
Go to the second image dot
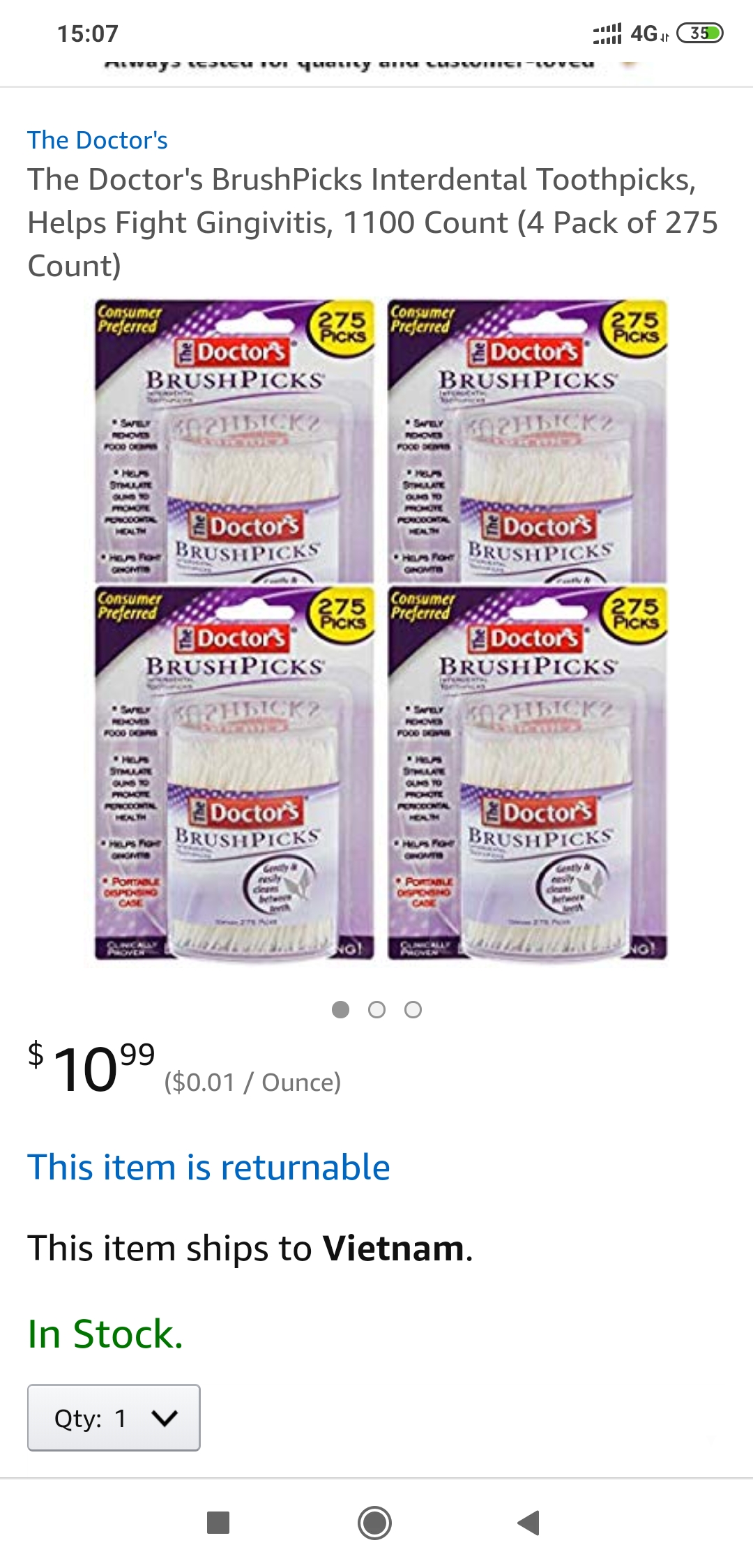[376, 1009]
